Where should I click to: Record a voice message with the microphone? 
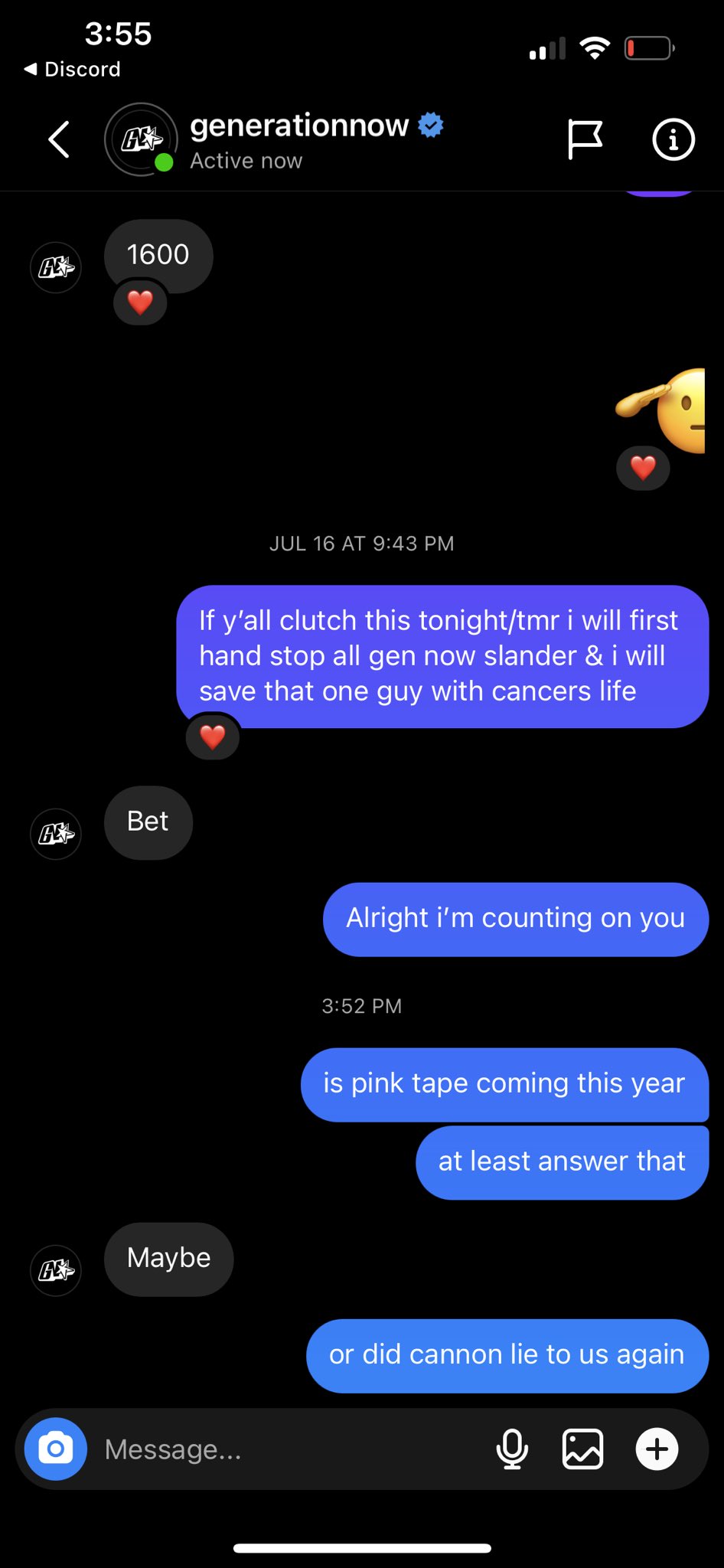[512, 1449]
